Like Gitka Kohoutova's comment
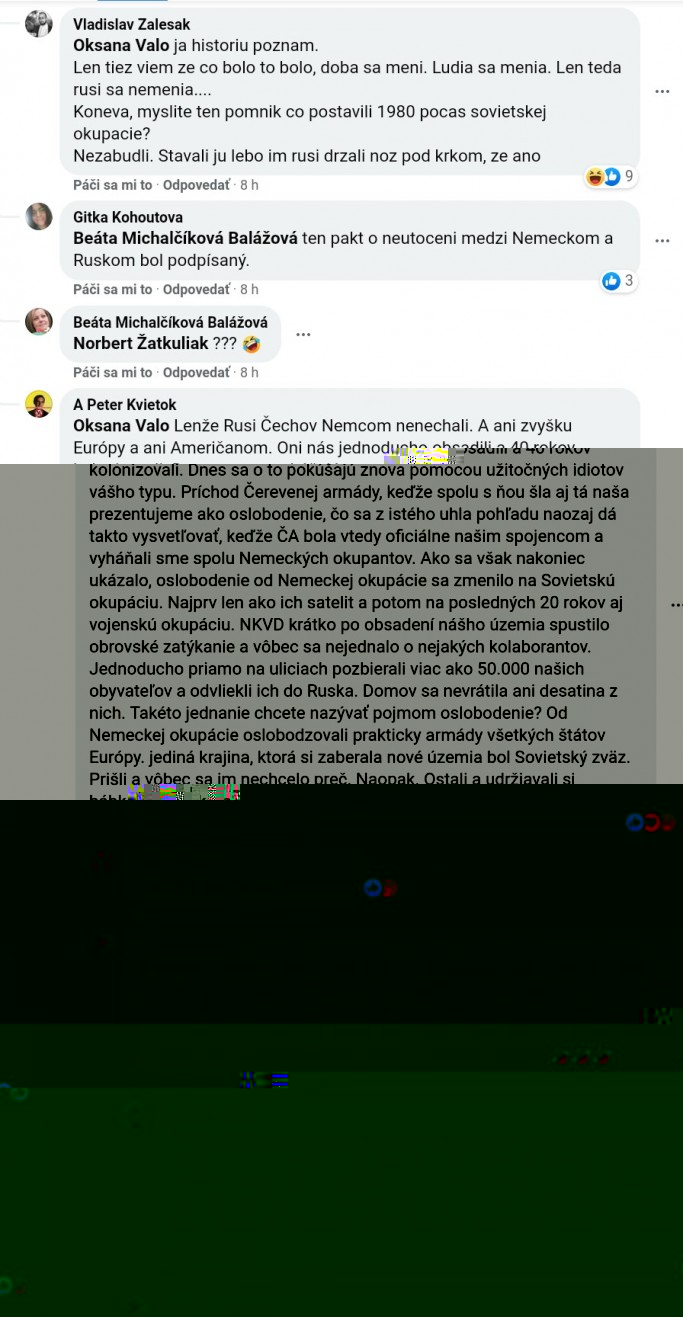This screenshot has height=1317, width=683. [x=112, y=289]
